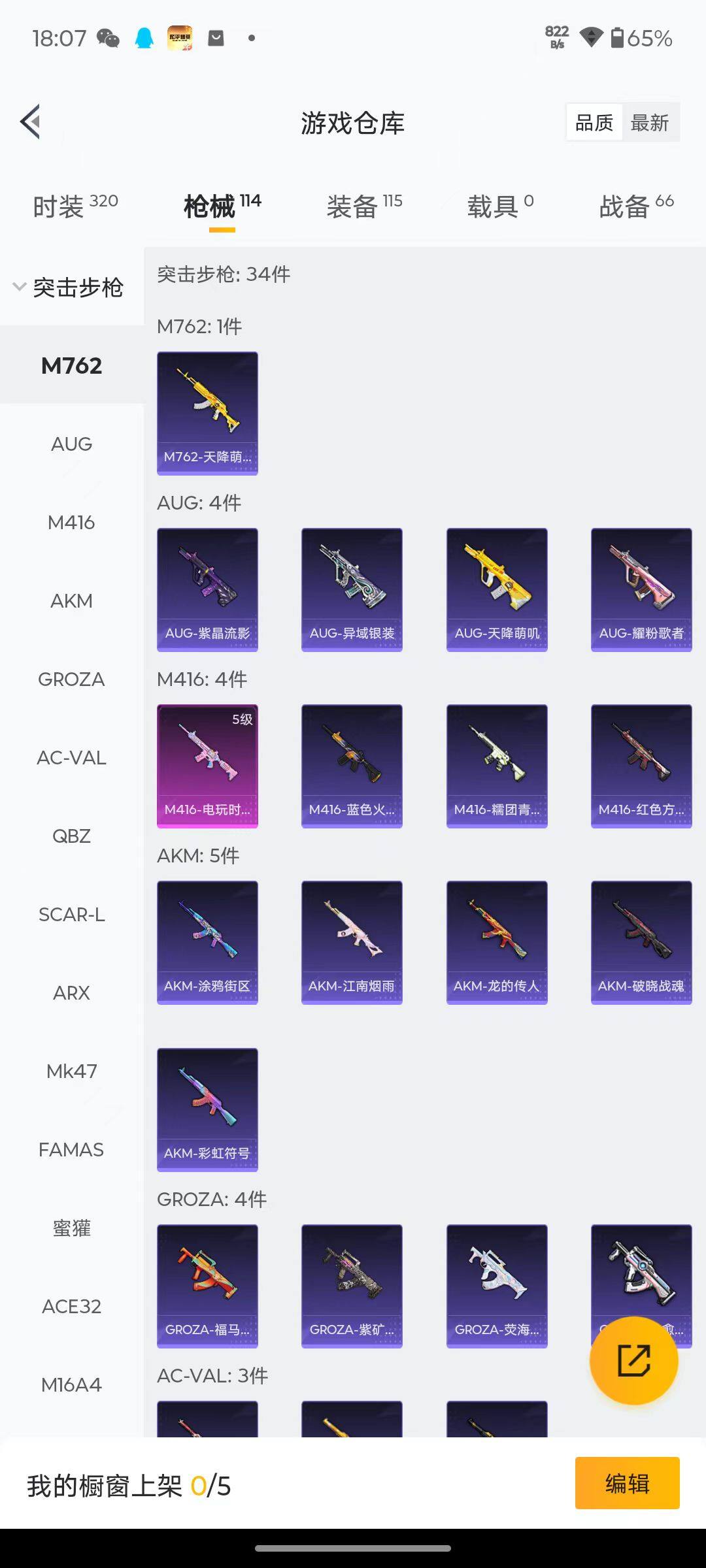Select GROZA in the side list

tap(72, 679)
